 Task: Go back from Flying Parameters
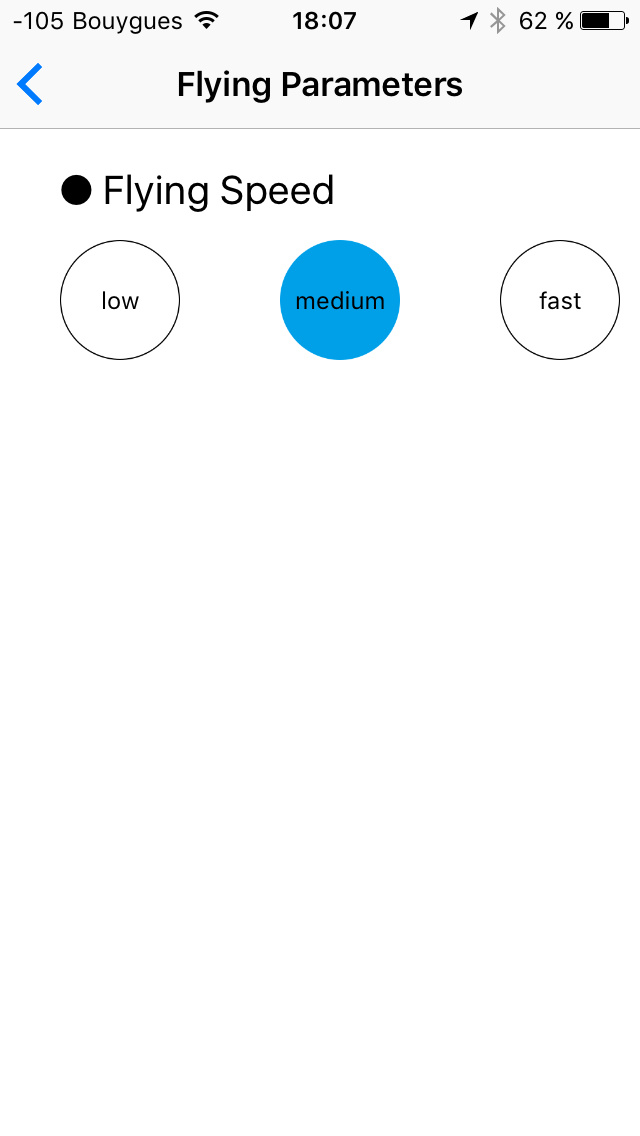click(x=30, y=84)
